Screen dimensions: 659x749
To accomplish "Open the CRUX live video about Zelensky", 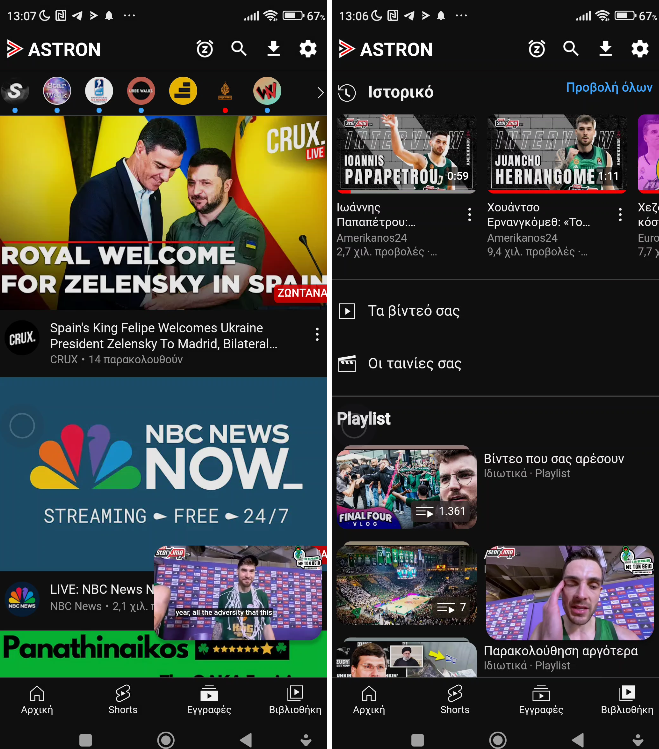I will click(164, 212).
